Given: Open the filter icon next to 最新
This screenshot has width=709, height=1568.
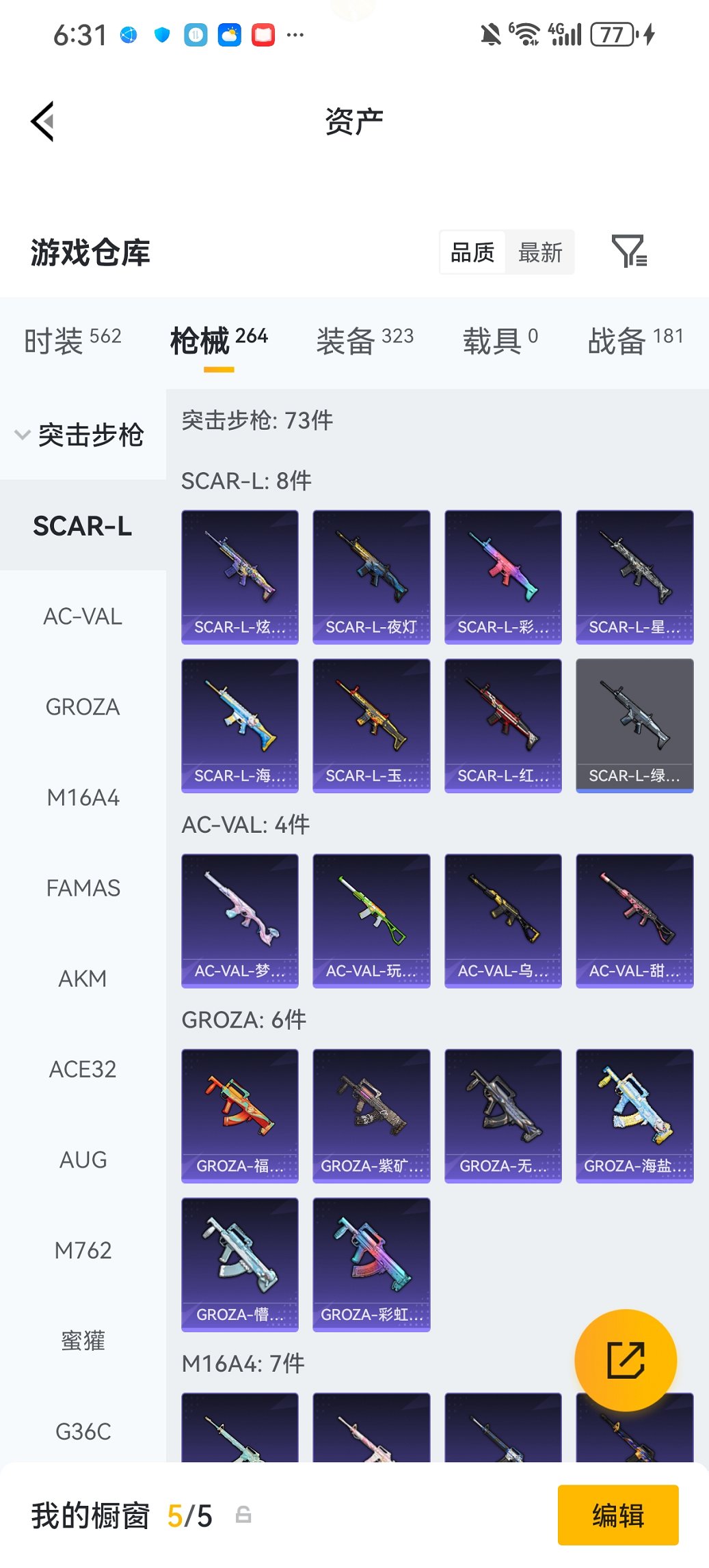Looking at the screenshot, I should [629, 251].
